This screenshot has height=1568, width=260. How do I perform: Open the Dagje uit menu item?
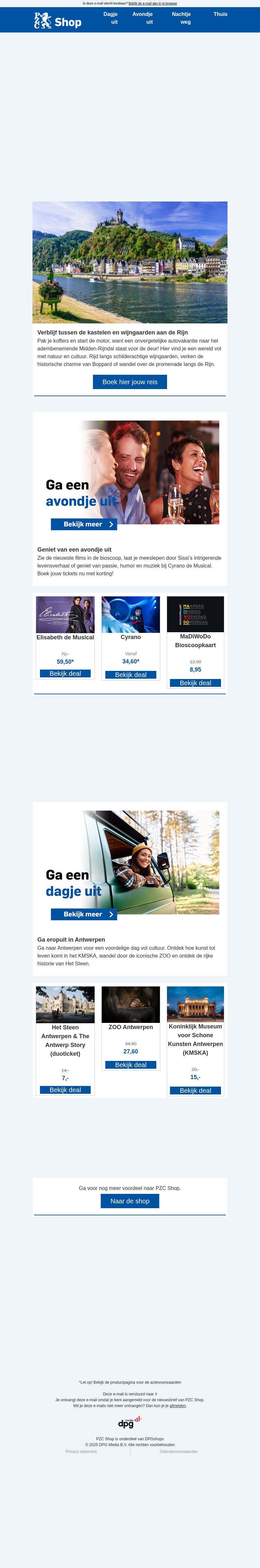click(111, 18)
